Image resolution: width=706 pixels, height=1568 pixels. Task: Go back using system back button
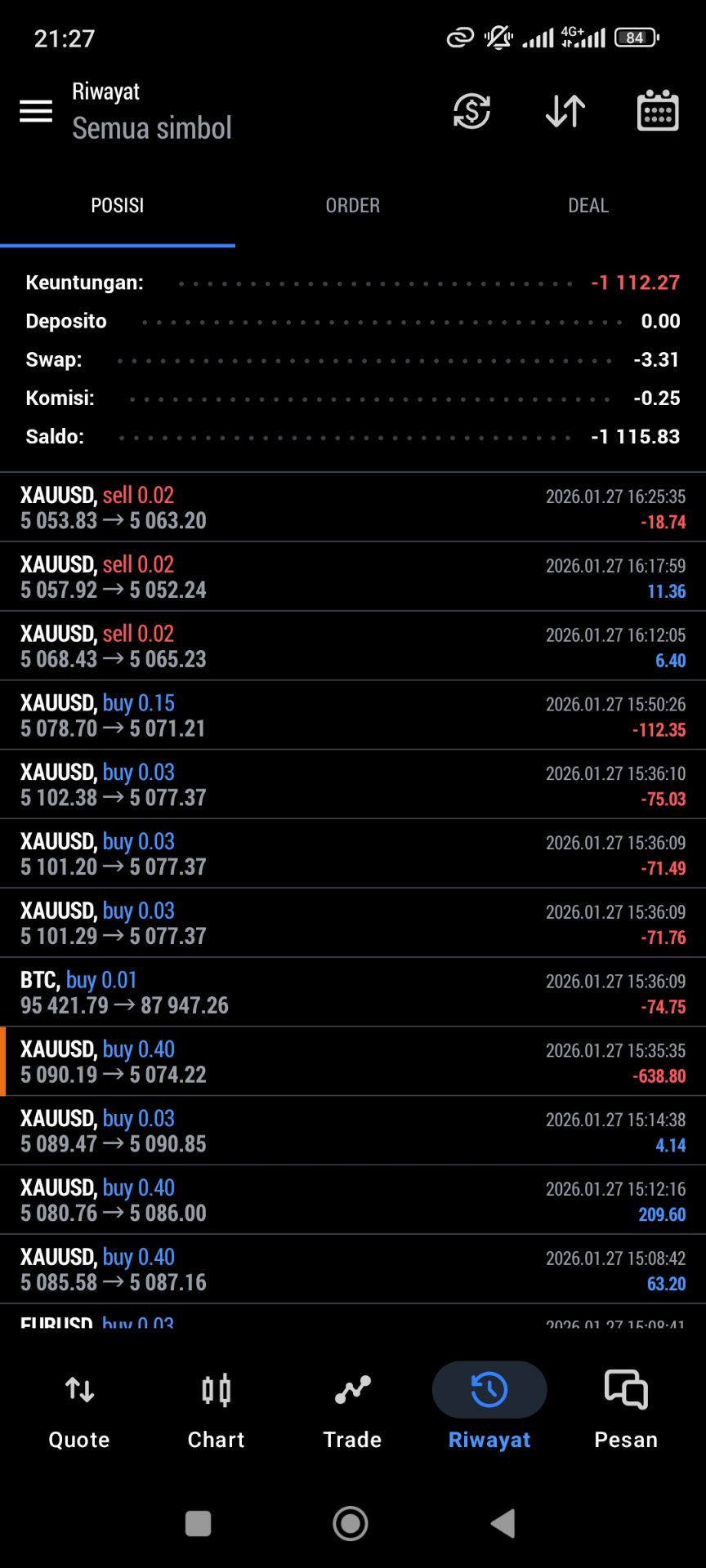point(503,1523)
